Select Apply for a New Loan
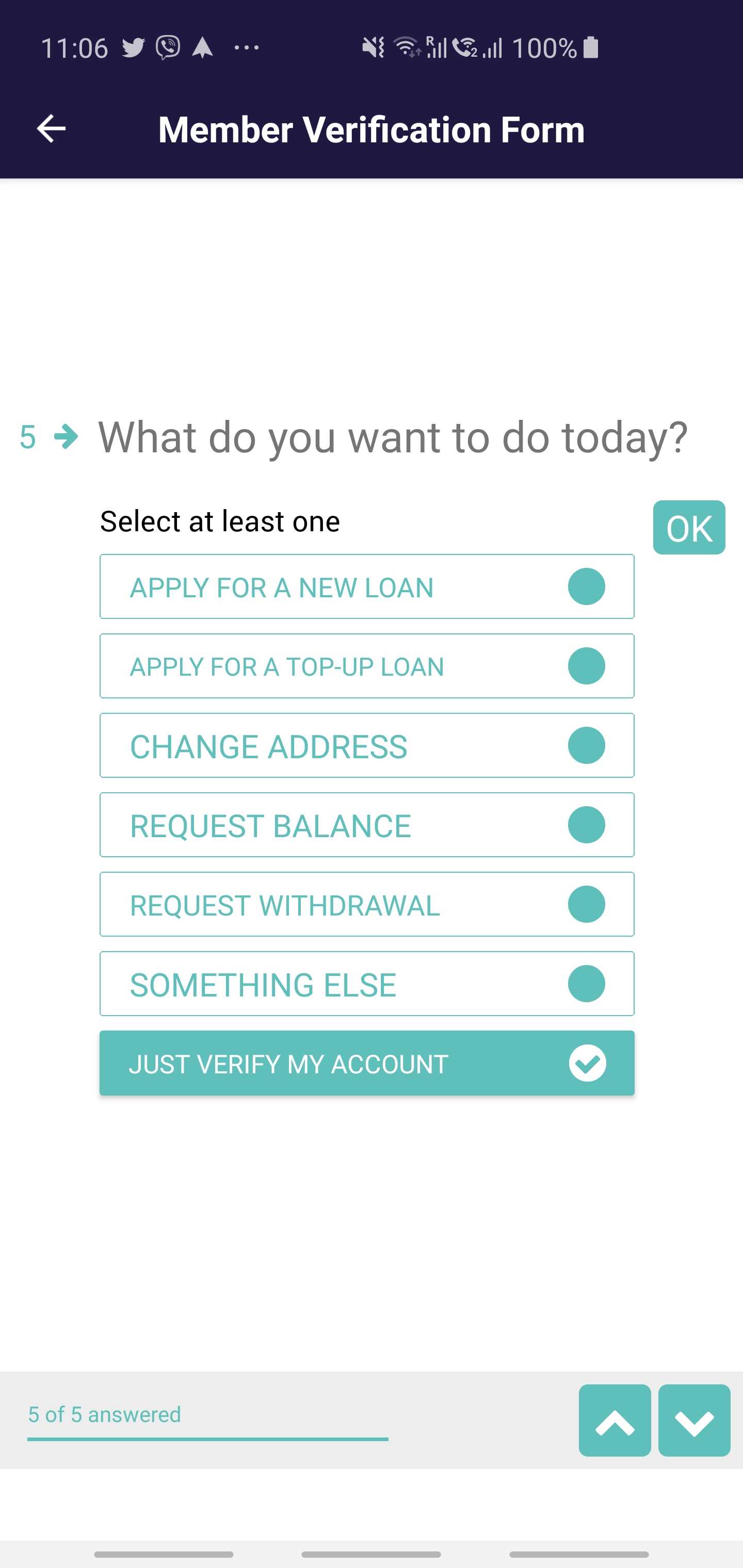Screen dimensions: 743x1568 point(367,587)
